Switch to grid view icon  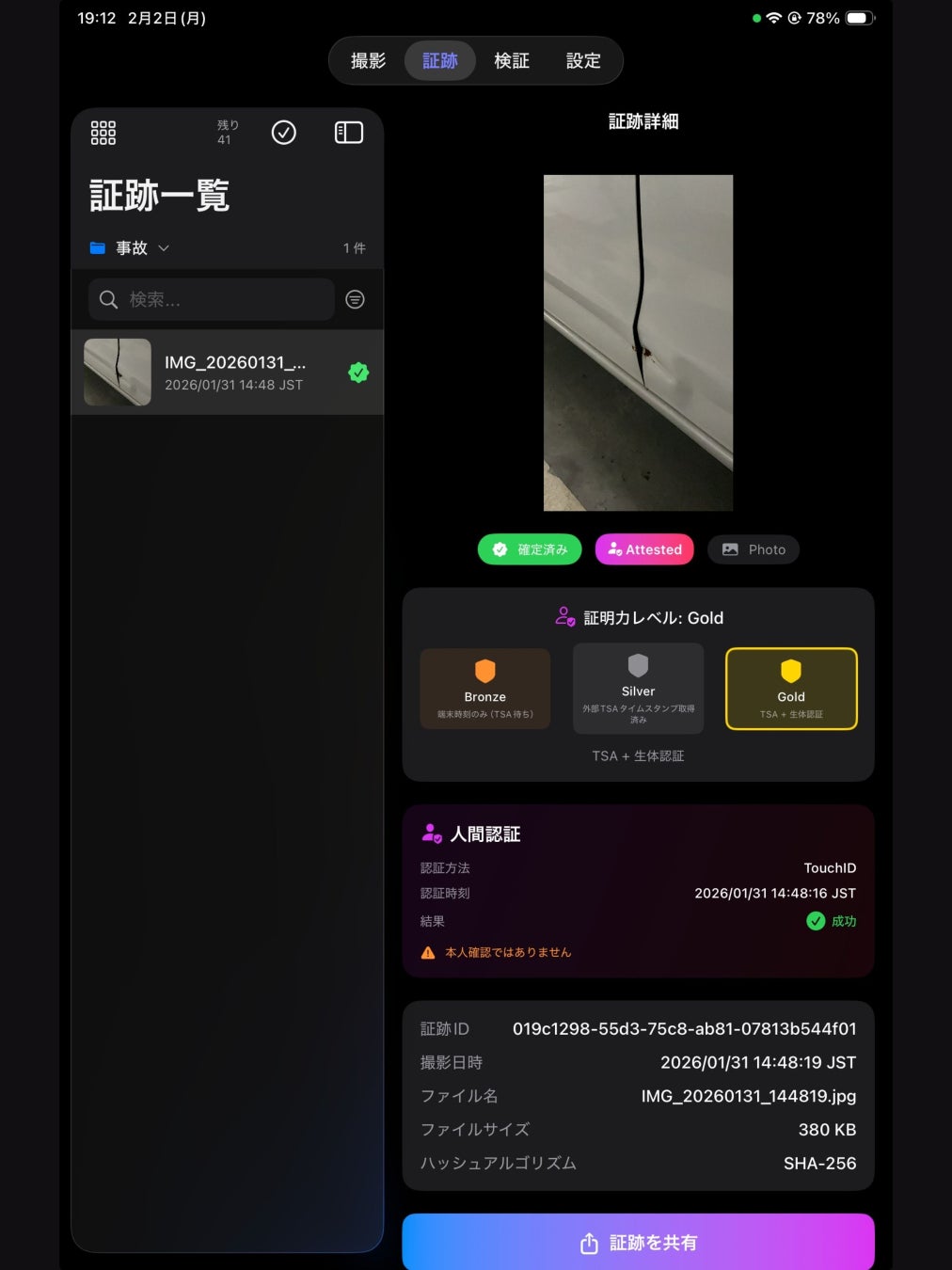pos(103,133)
